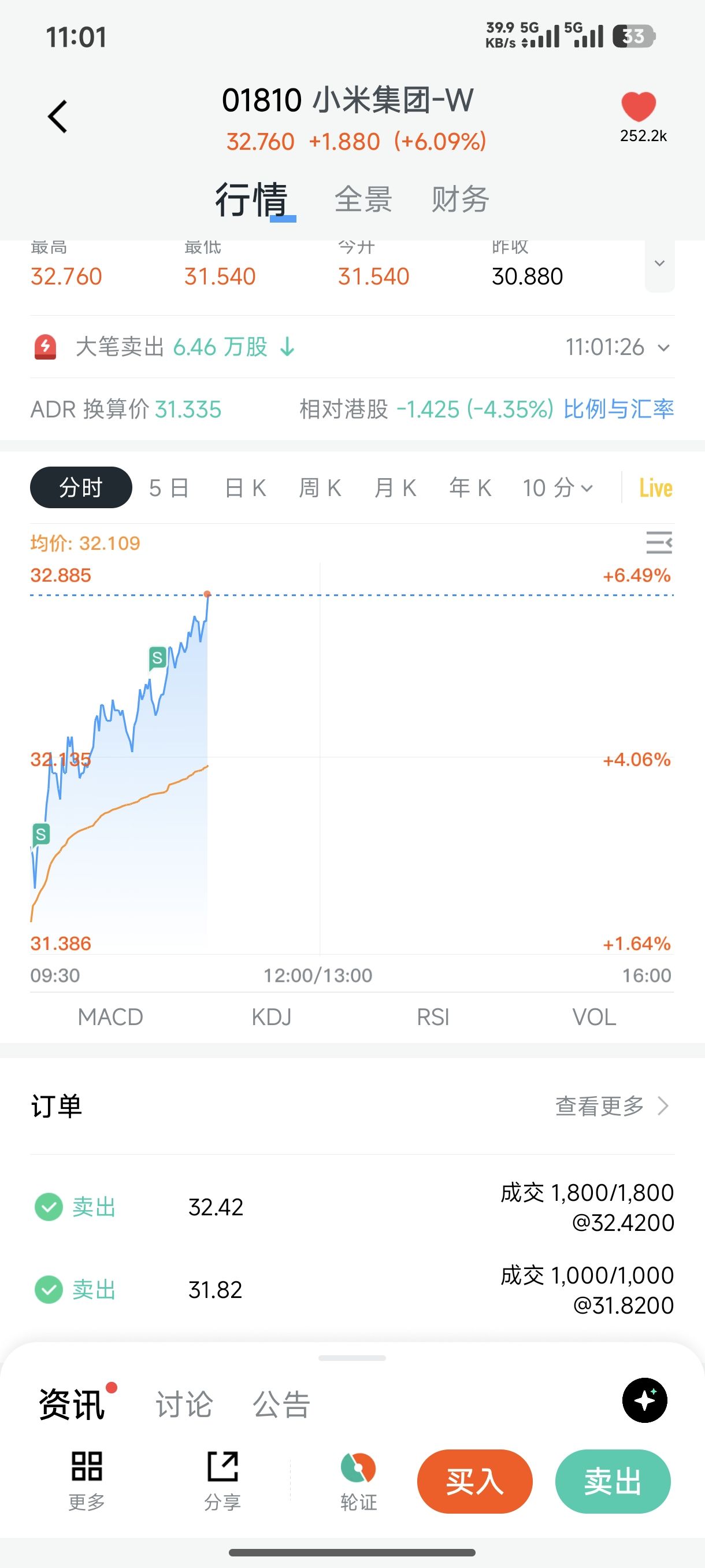Screen dimensions: 705x1568
Task: Select the 周K chart period
Action: click(320, 488)
